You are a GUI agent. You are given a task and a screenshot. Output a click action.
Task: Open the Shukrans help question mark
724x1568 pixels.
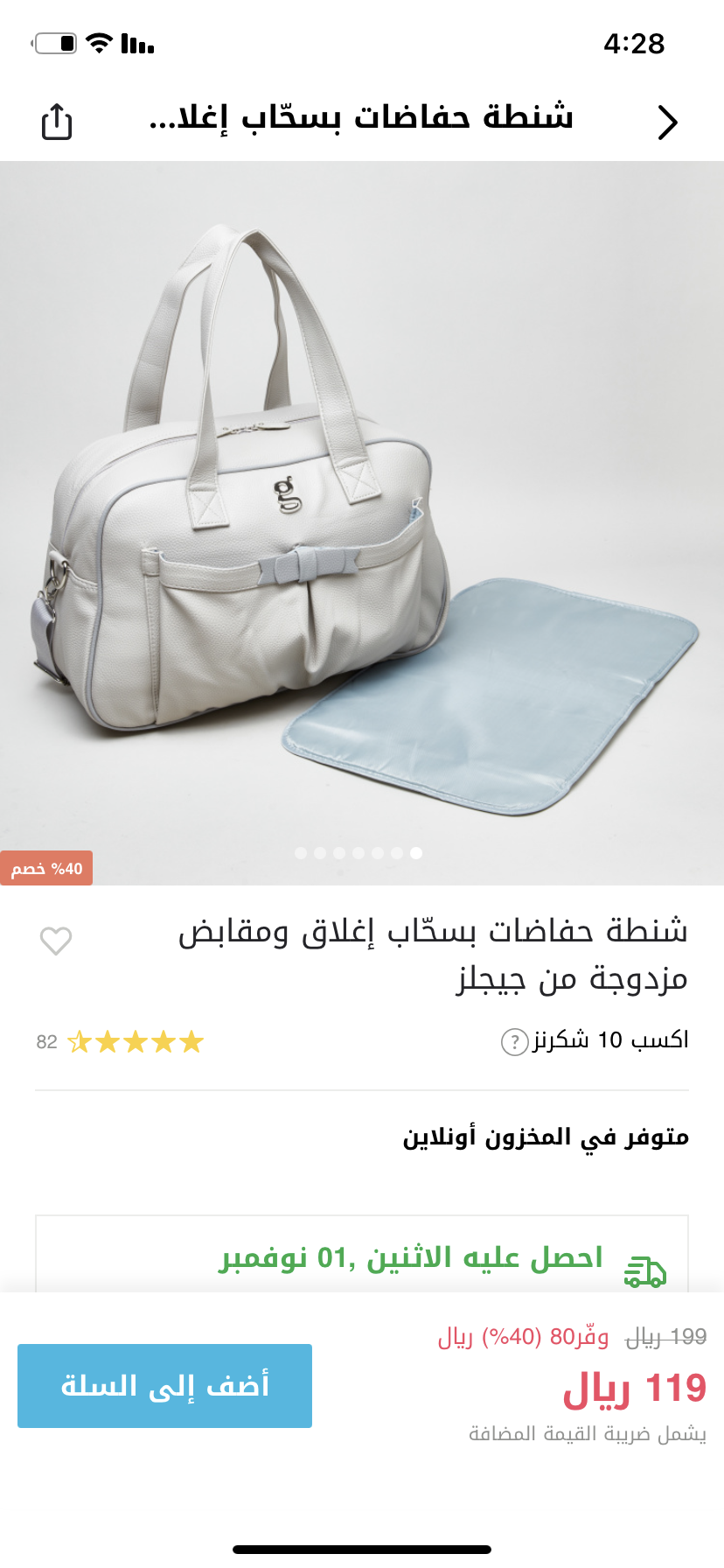click(x=514, y=1042)
